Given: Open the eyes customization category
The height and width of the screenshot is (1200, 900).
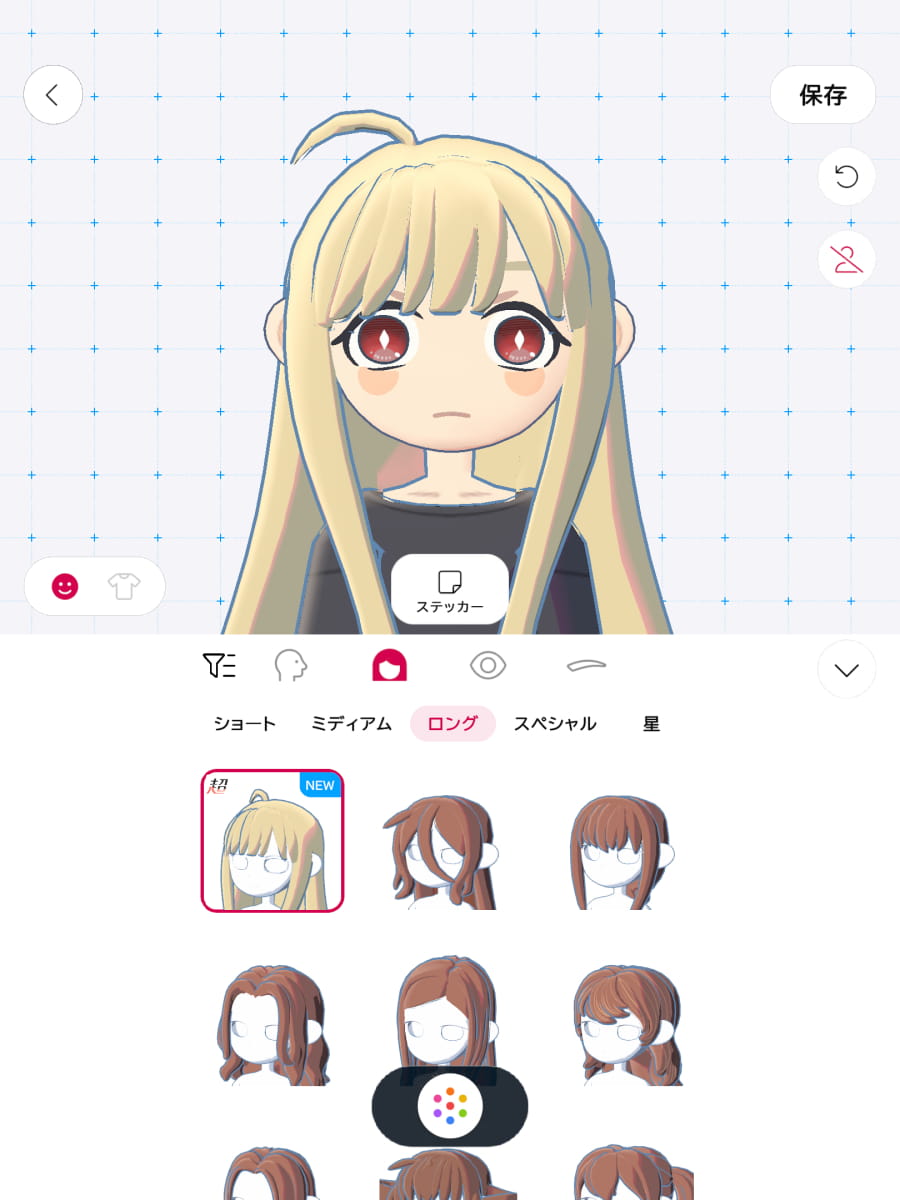Looking at the screenshot, I should click(488, 665).
